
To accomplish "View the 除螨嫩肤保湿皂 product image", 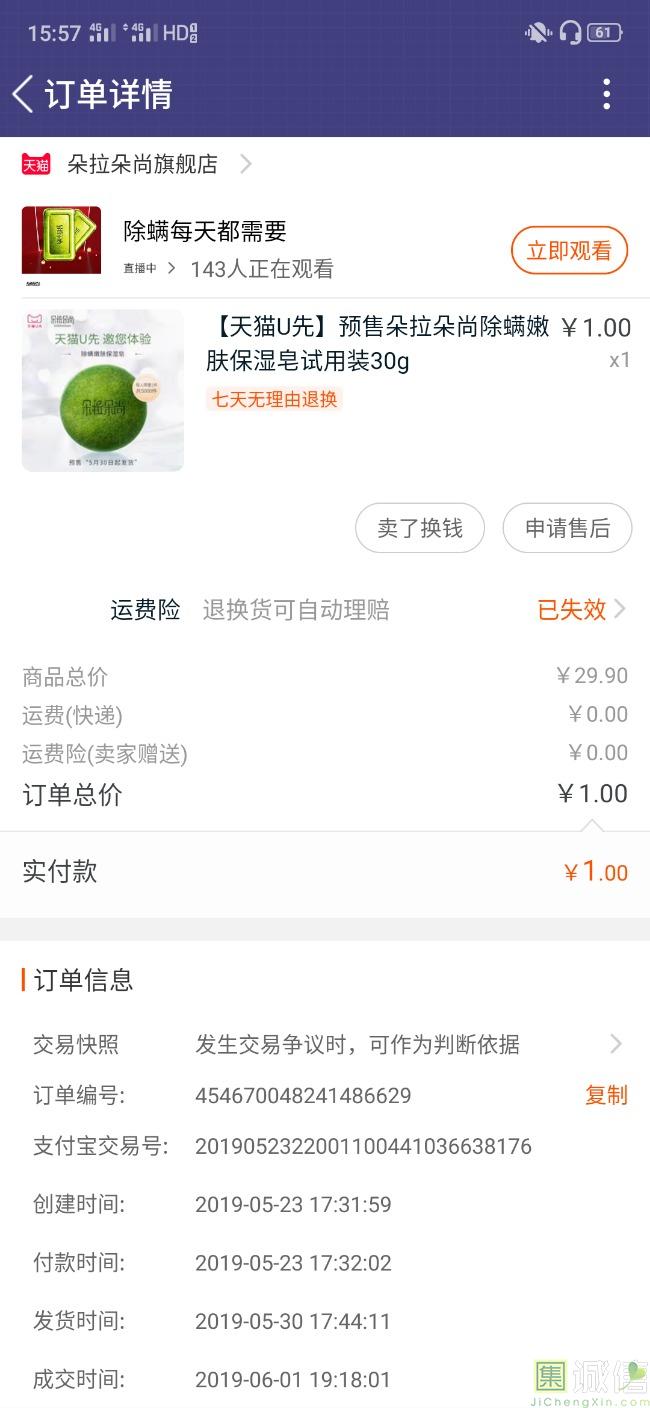I will click(x=103, y=390).
